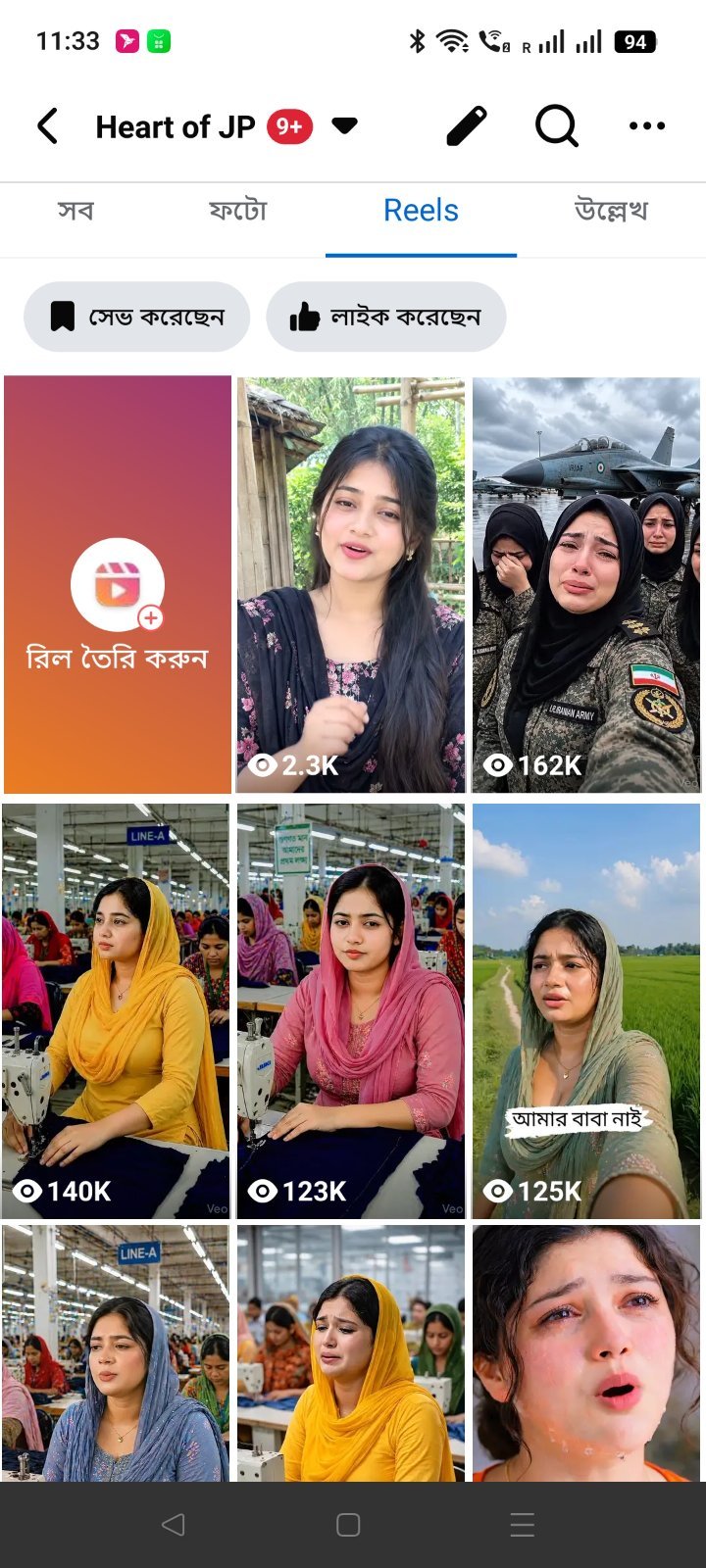Switch to the উল্লেখ tab
The height and width of the screenshot is (1568, 706).
click(611, 211)
